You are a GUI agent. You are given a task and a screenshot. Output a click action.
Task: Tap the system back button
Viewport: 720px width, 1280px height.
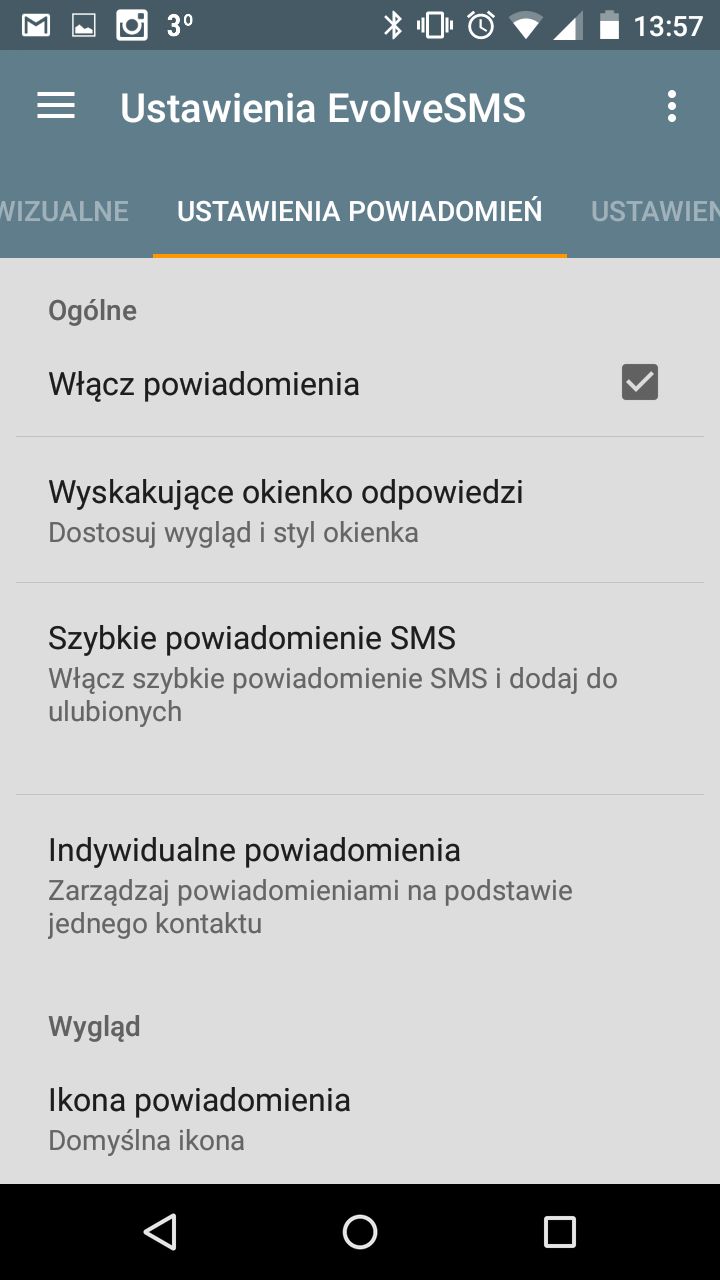[160, 1232]
